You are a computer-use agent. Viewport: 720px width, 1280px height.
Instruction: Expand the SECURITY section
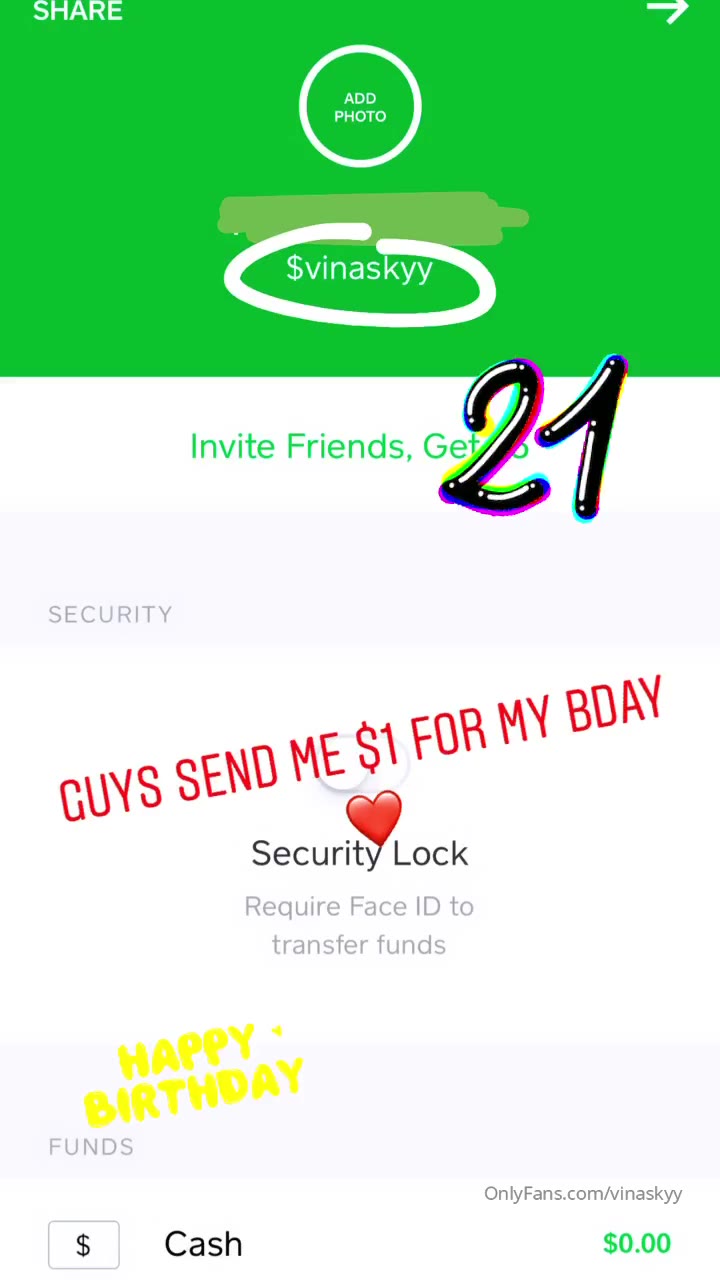point(110,614)
